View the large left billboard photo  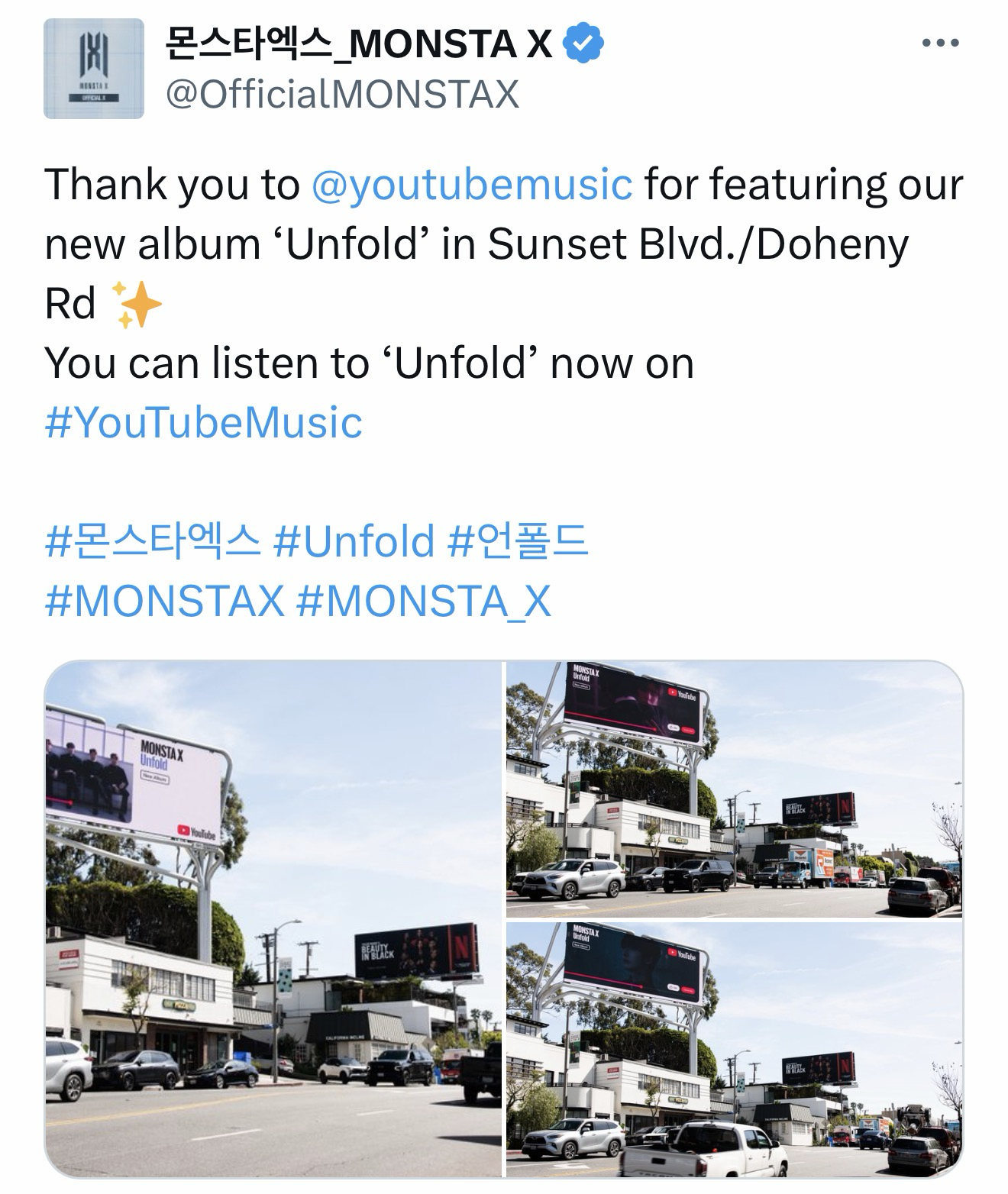273,918
